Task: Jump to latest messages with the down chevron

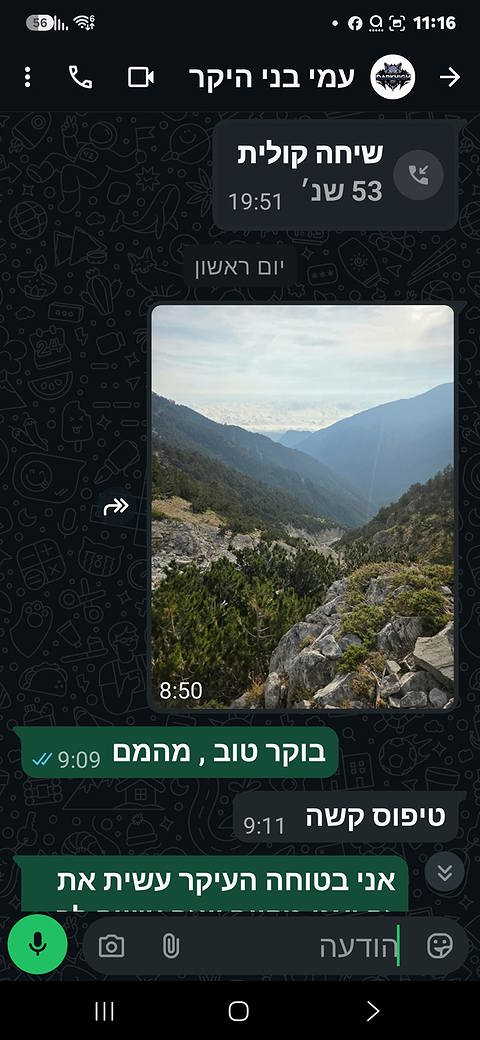Action: click(445, 872)
